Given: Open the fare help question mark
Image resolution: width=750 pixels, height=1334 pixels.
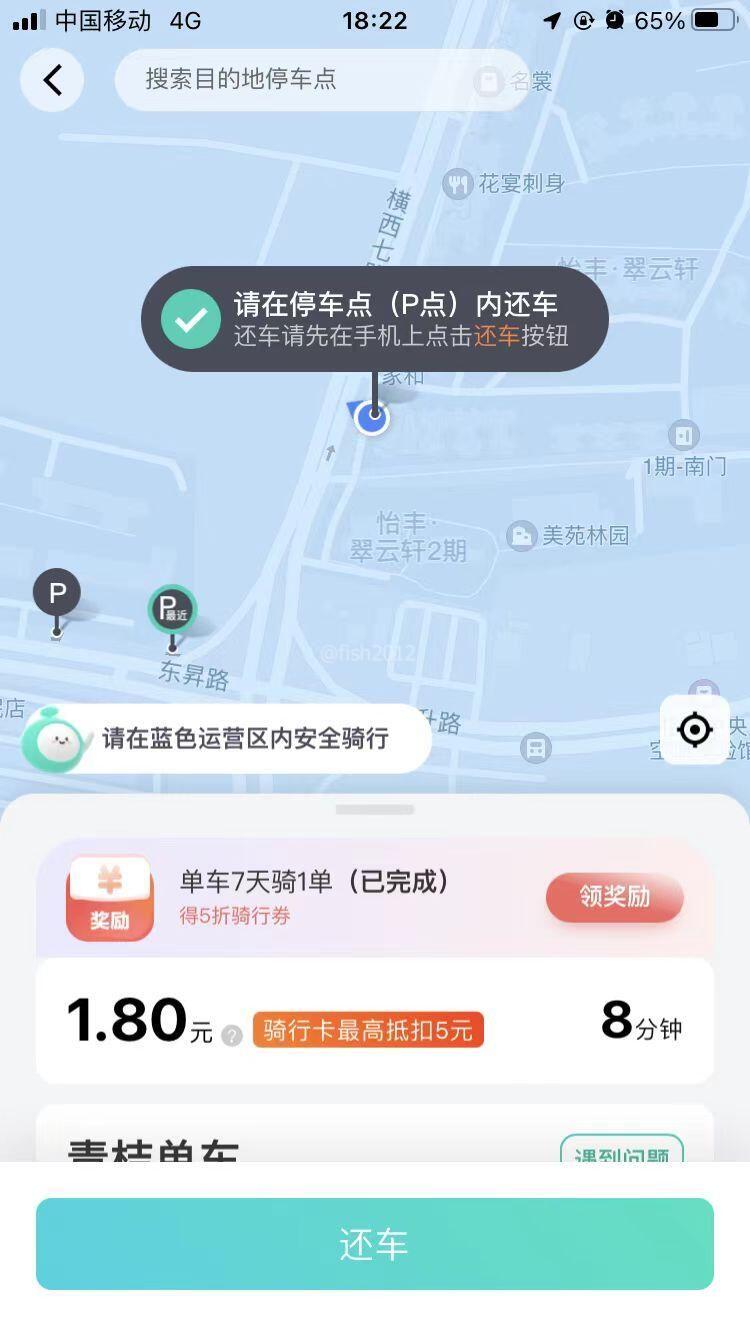Looking at the screenshot, I should tap(232, 1036).
